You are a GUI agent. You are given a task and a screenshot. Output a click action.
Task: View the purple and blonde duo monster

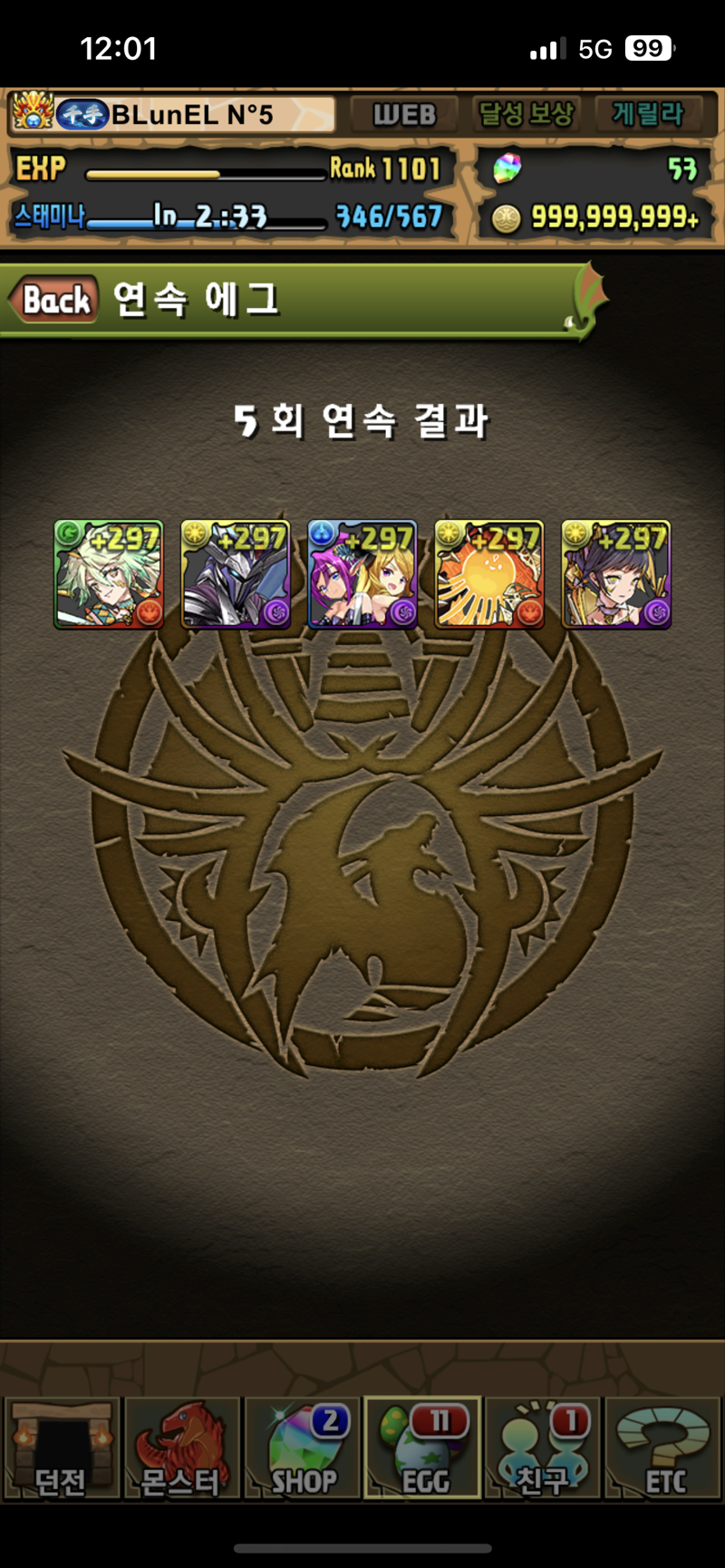(362, 574)
